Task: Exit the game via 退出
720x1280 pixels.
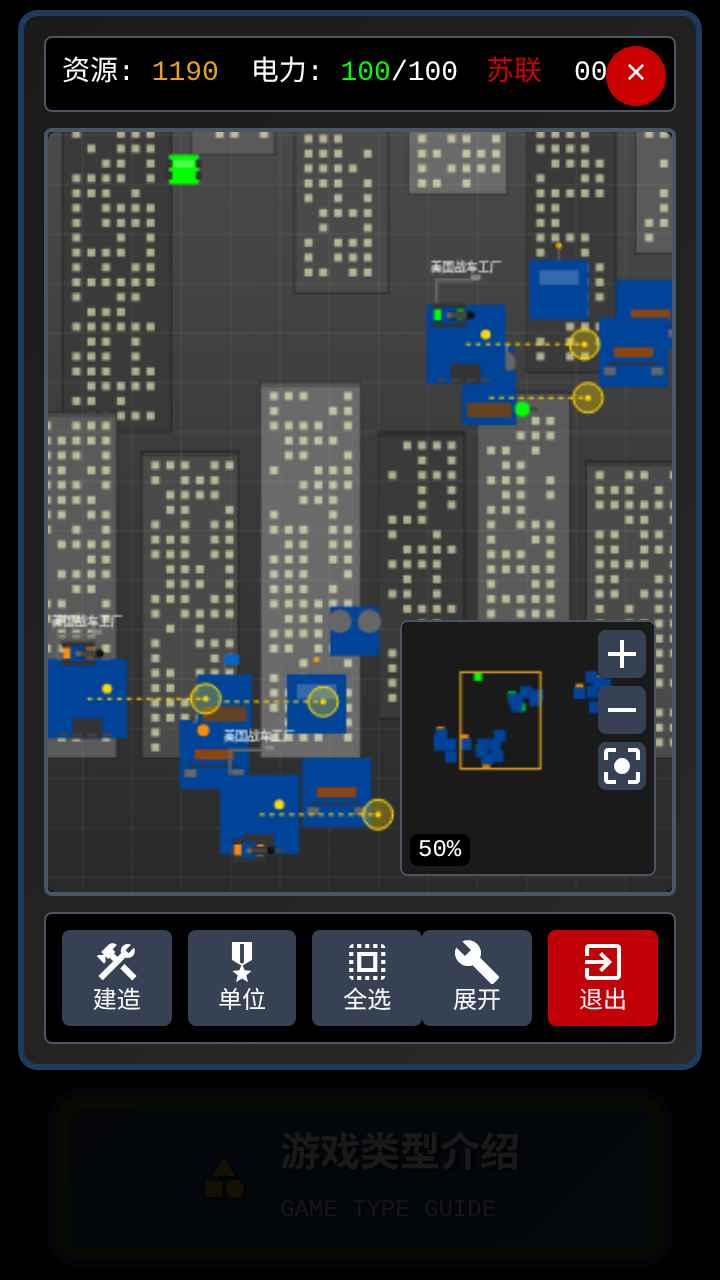Action: (x=602, y=978)
